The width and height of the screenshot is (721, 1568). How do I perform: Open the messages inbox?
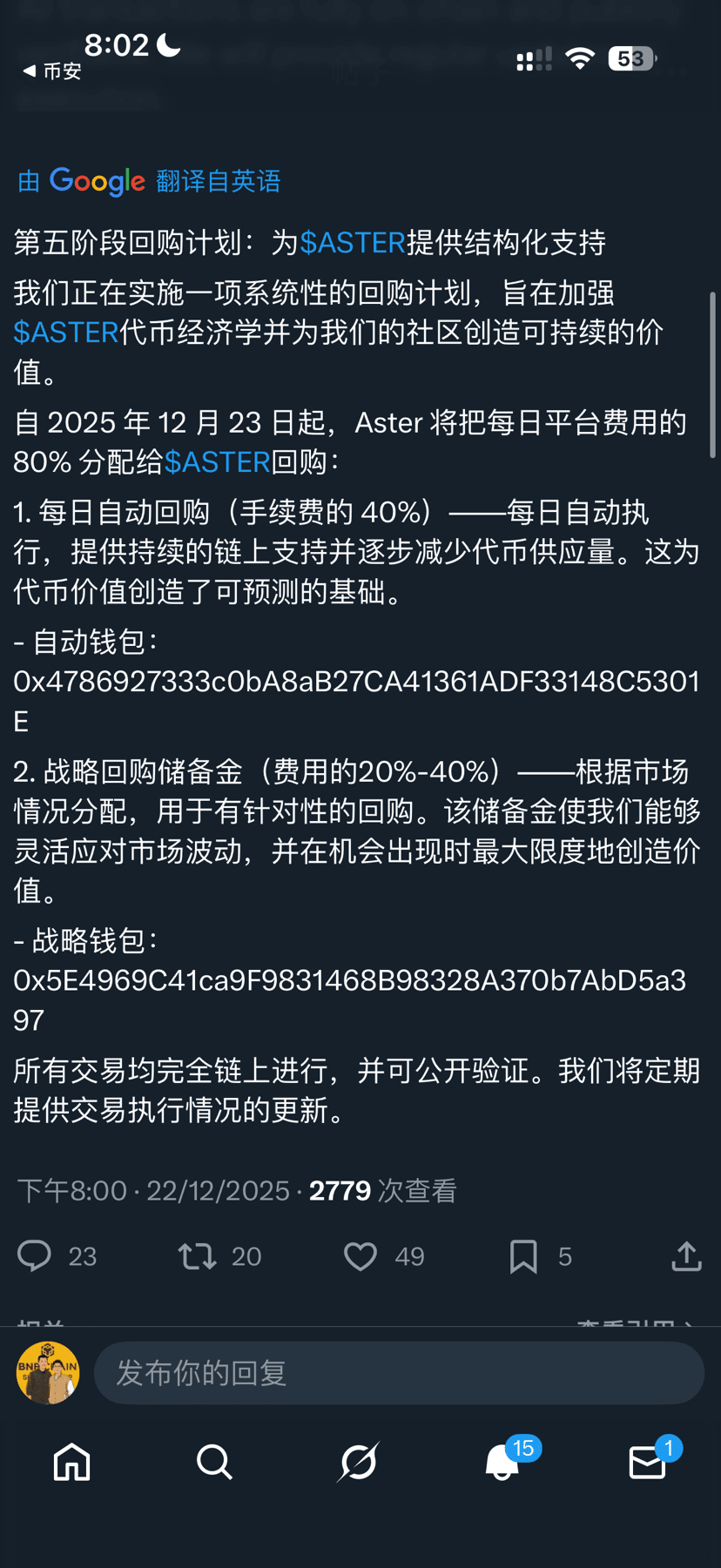[x=647, y=1463]
